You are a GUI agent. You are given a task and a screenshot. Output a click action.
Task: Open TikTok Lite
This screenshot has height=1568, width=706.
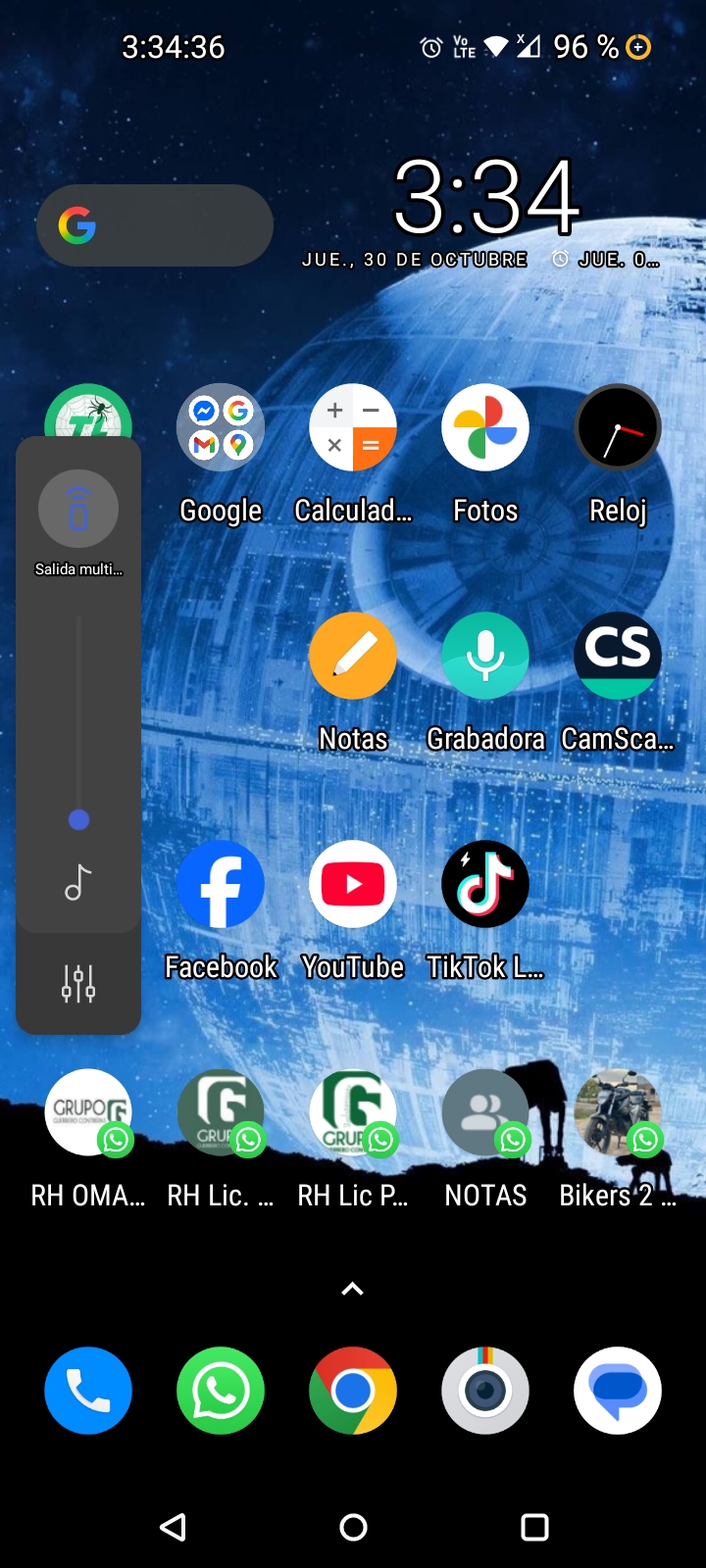(485, 884)
